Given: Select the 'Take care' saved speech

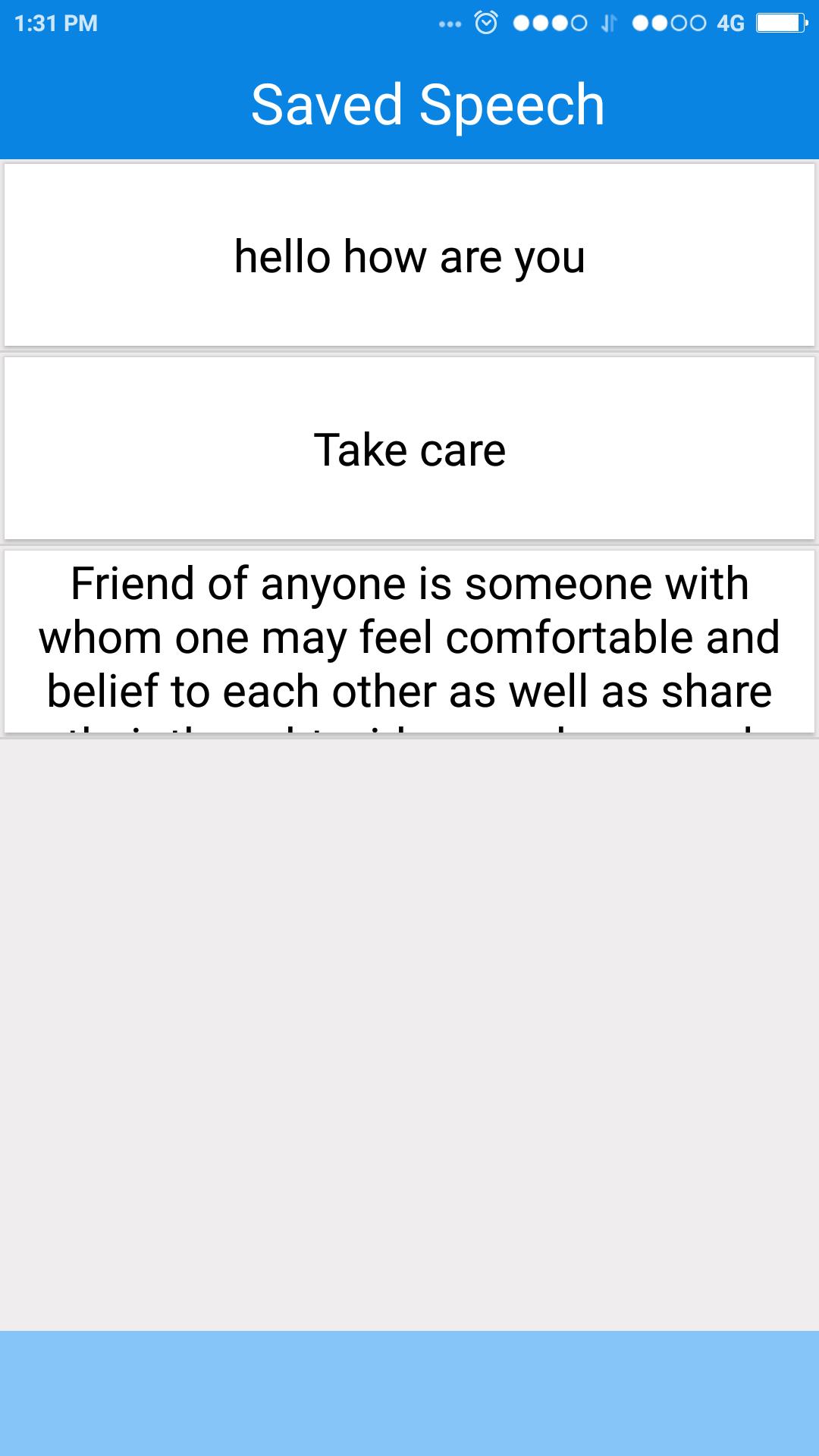Looking at the screenshot, I should [x=409, y=449].
